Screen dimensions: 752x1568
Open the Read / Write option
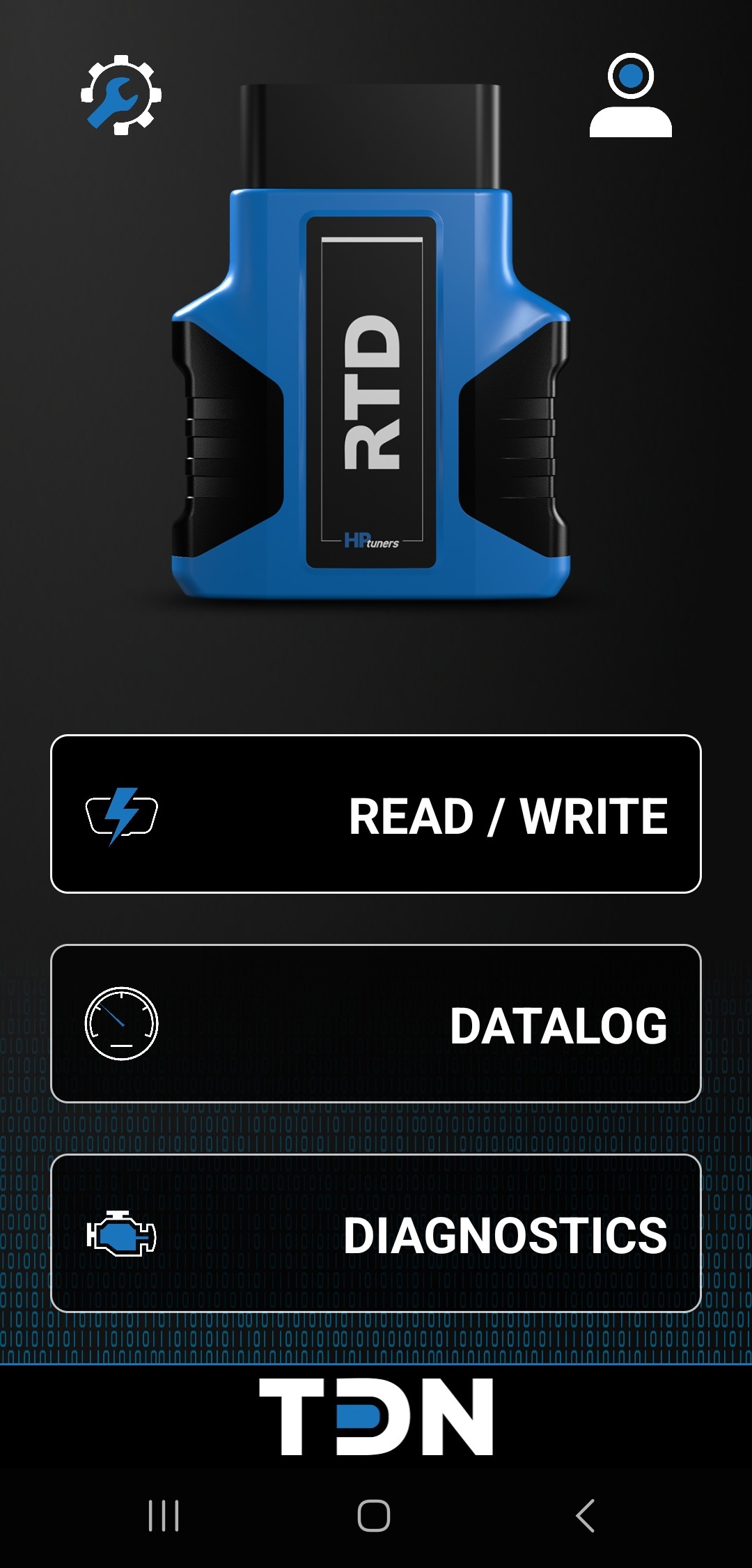(376, 814)
